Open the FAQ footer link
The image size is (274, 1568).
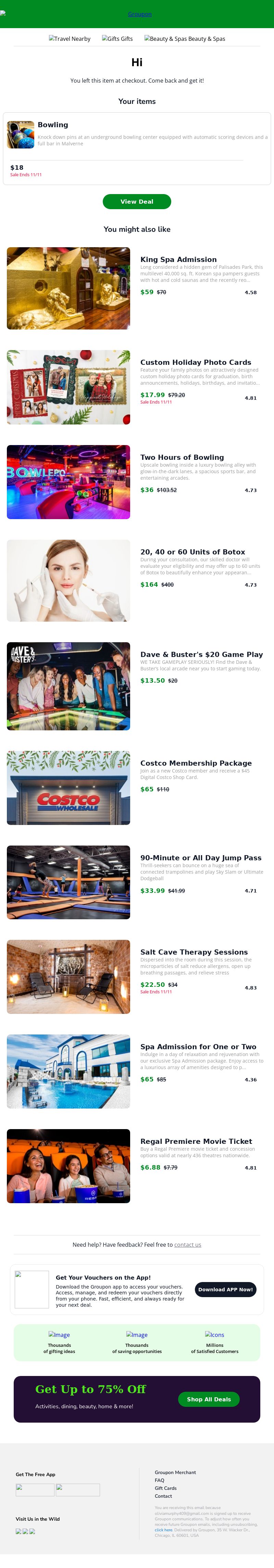click(x=159, y=1480)
